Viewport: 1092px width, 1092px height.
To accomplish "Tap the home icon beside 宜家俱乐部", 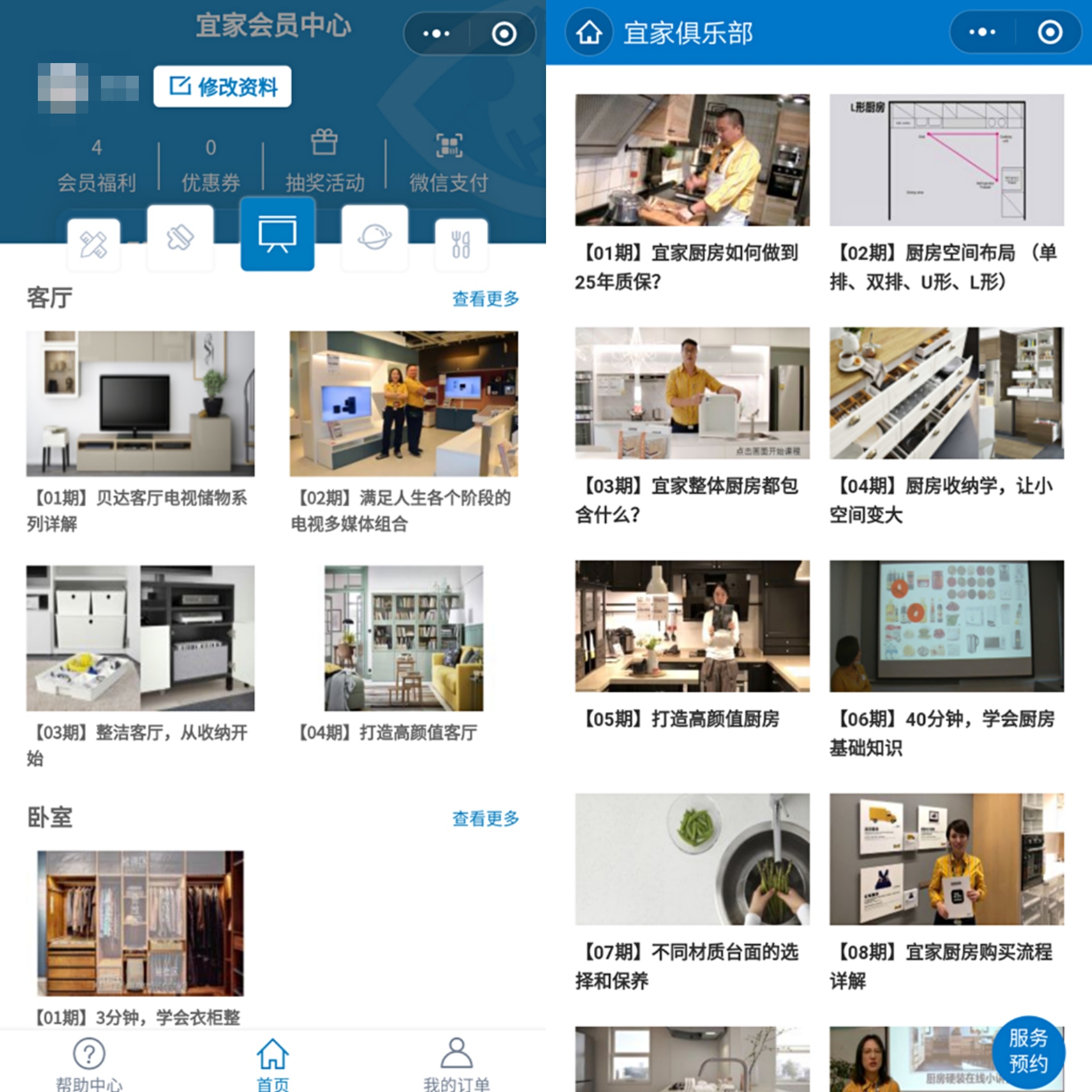I will [x=589, y=32].
